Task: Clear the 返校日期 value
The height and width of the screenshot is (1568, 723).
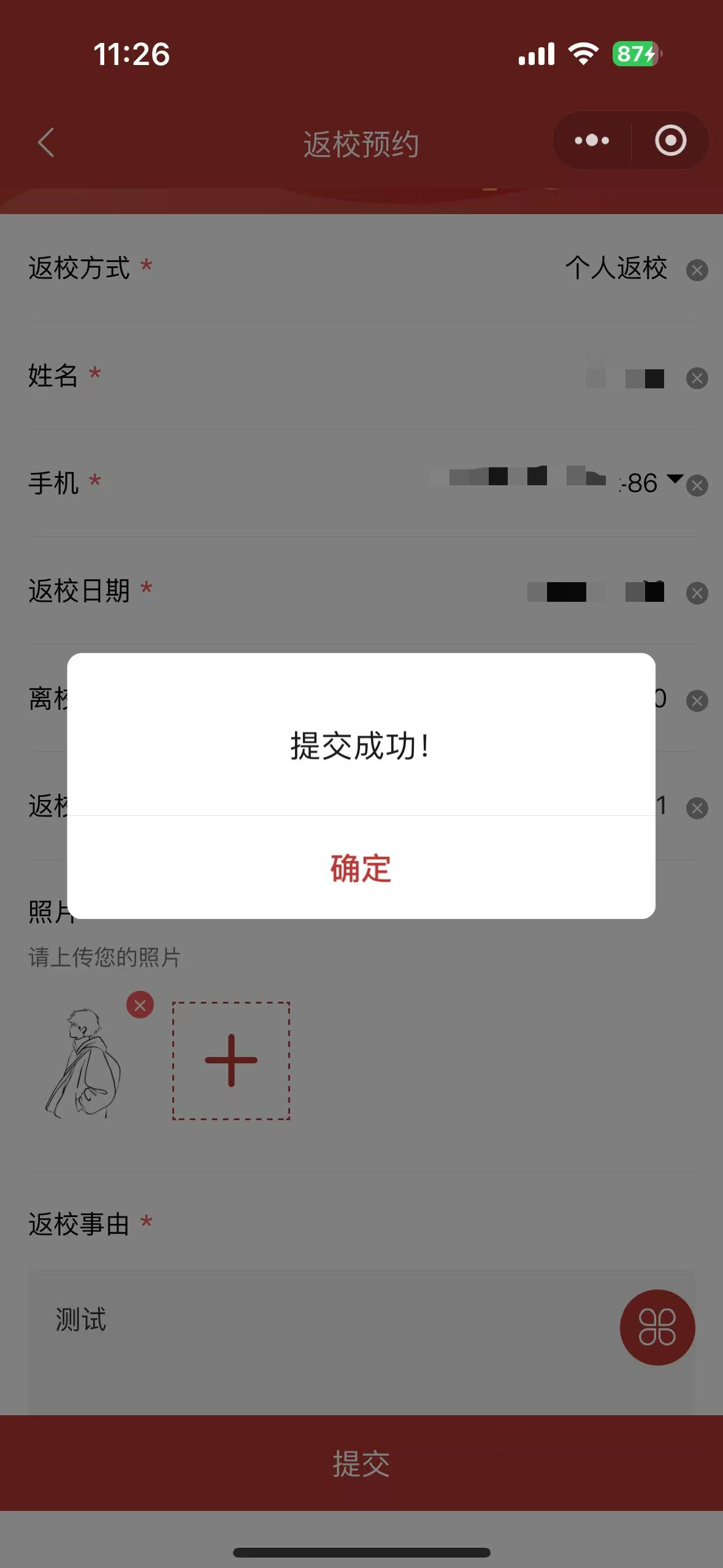Action: click(697, 593)
